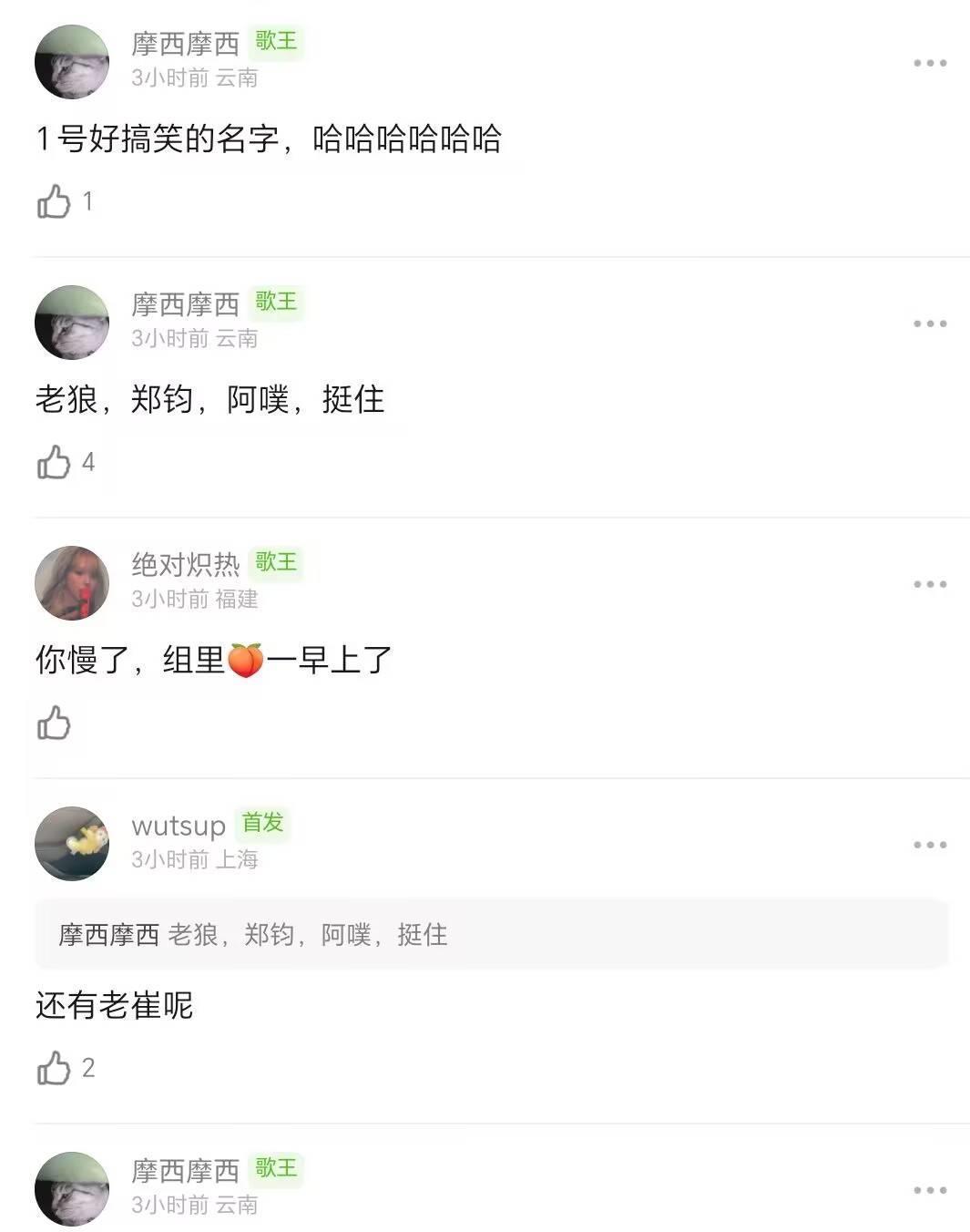
Task: Open more options for '1号好搞笑的名字' comment
Action: (930, 63)
